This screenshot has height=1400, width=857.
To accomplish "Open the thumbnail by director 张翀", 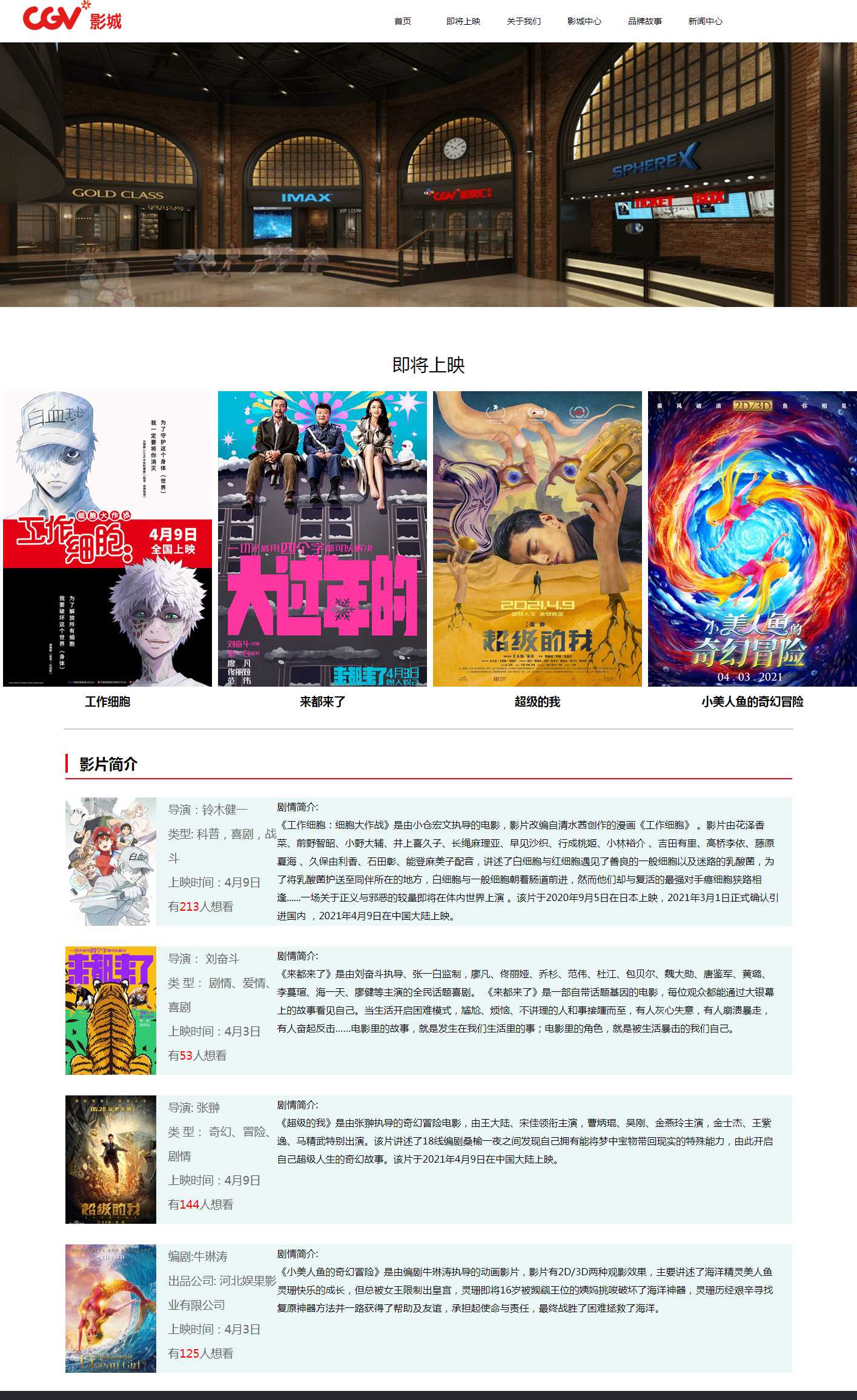I will click(x=111, y=1159).
